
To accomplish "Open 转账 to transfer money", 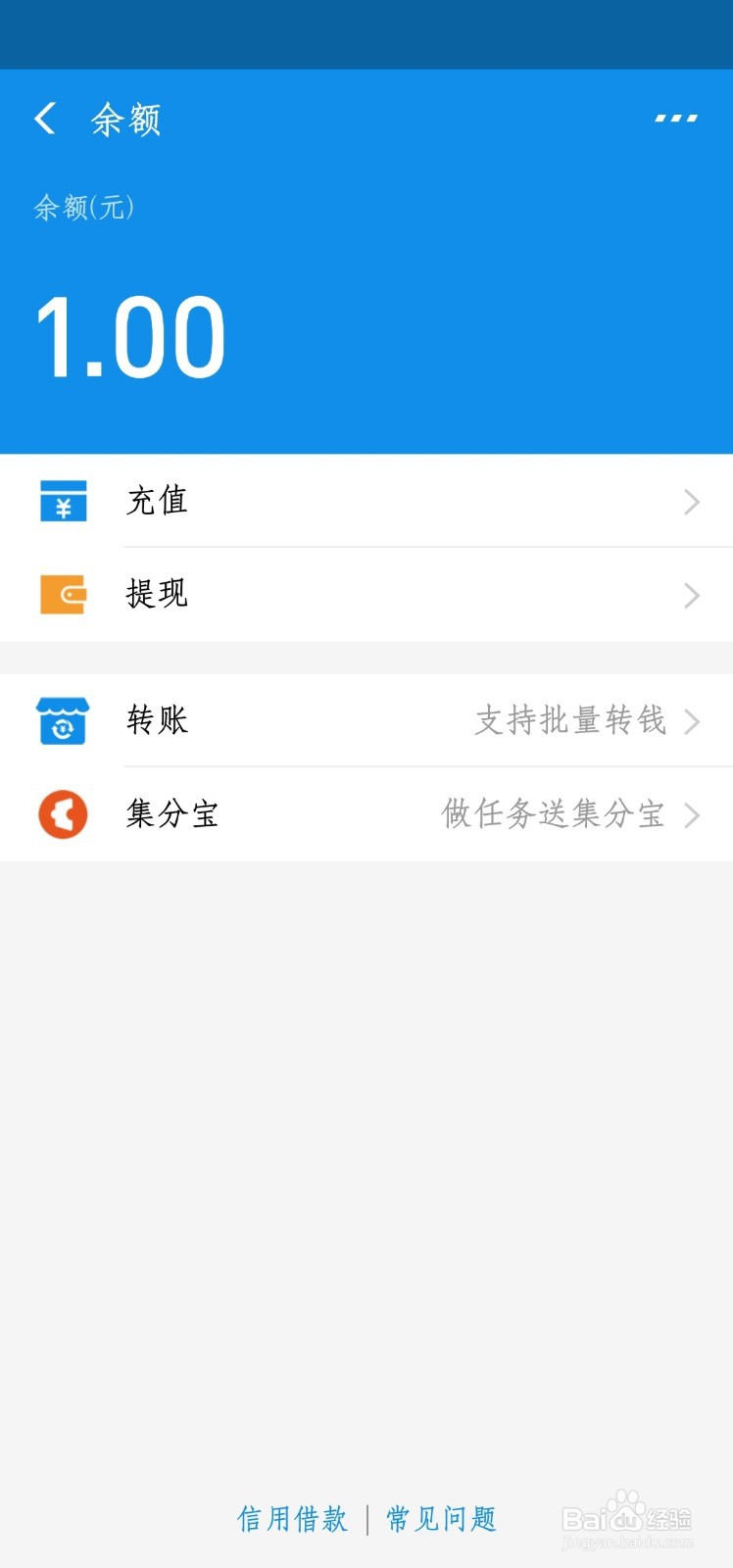I will [366, 720].
